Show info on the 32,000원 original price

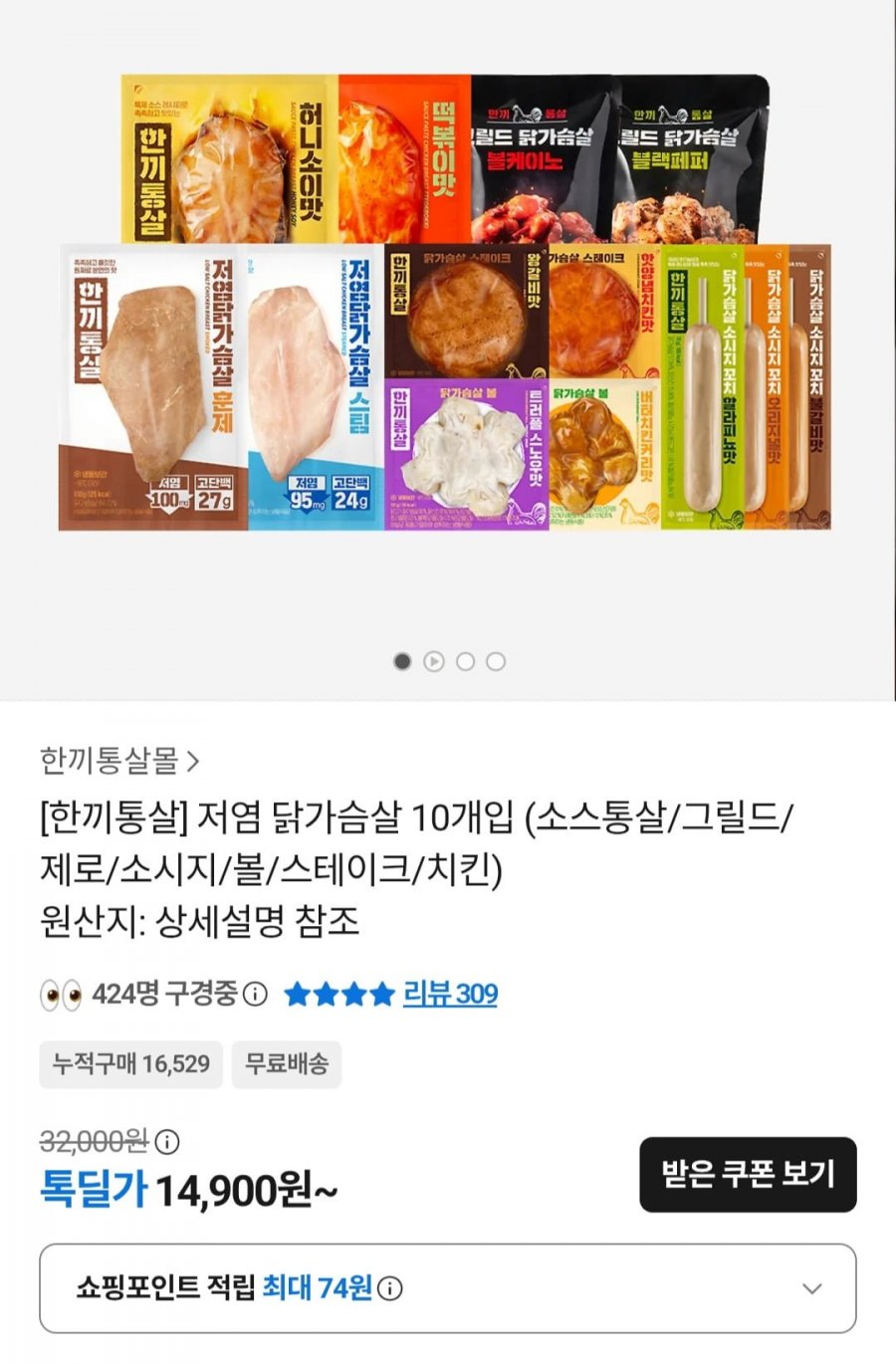pos(168,1141)
